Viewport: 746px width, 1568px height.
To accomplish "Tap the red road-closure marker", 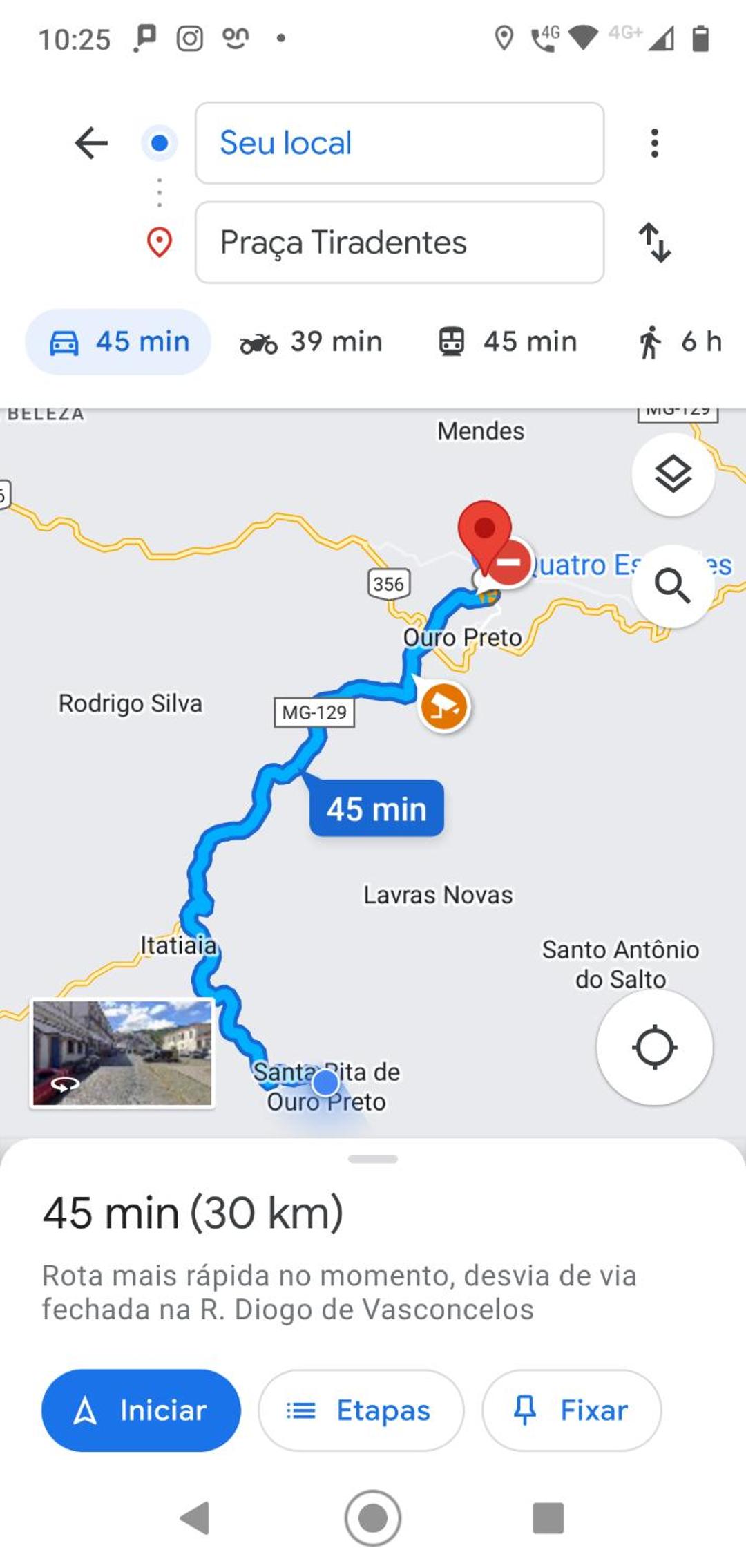I will pyautogui.click(x=509, y=563).
